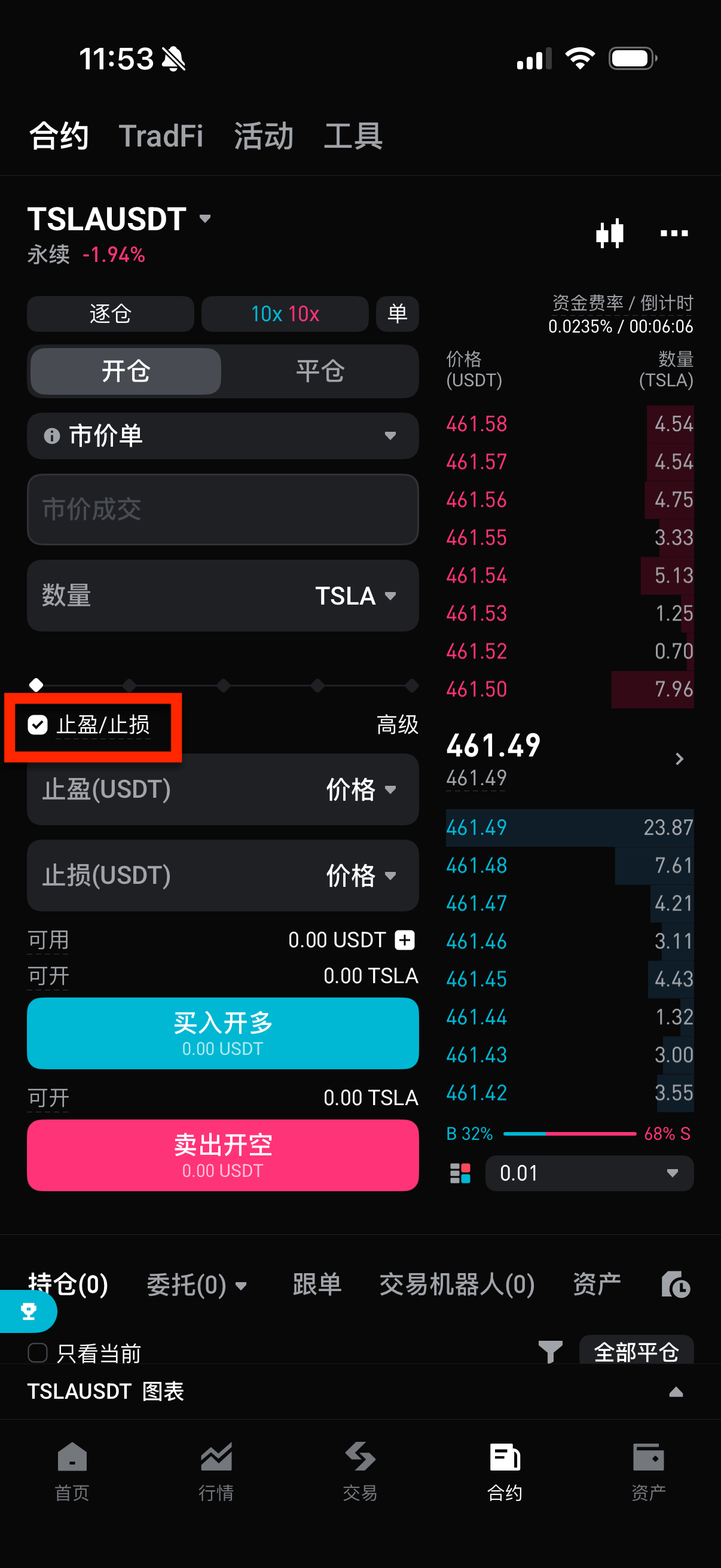Select the orderbook depth display icon
This screenshot has height=1568, width=721.
click(460, 1173)
